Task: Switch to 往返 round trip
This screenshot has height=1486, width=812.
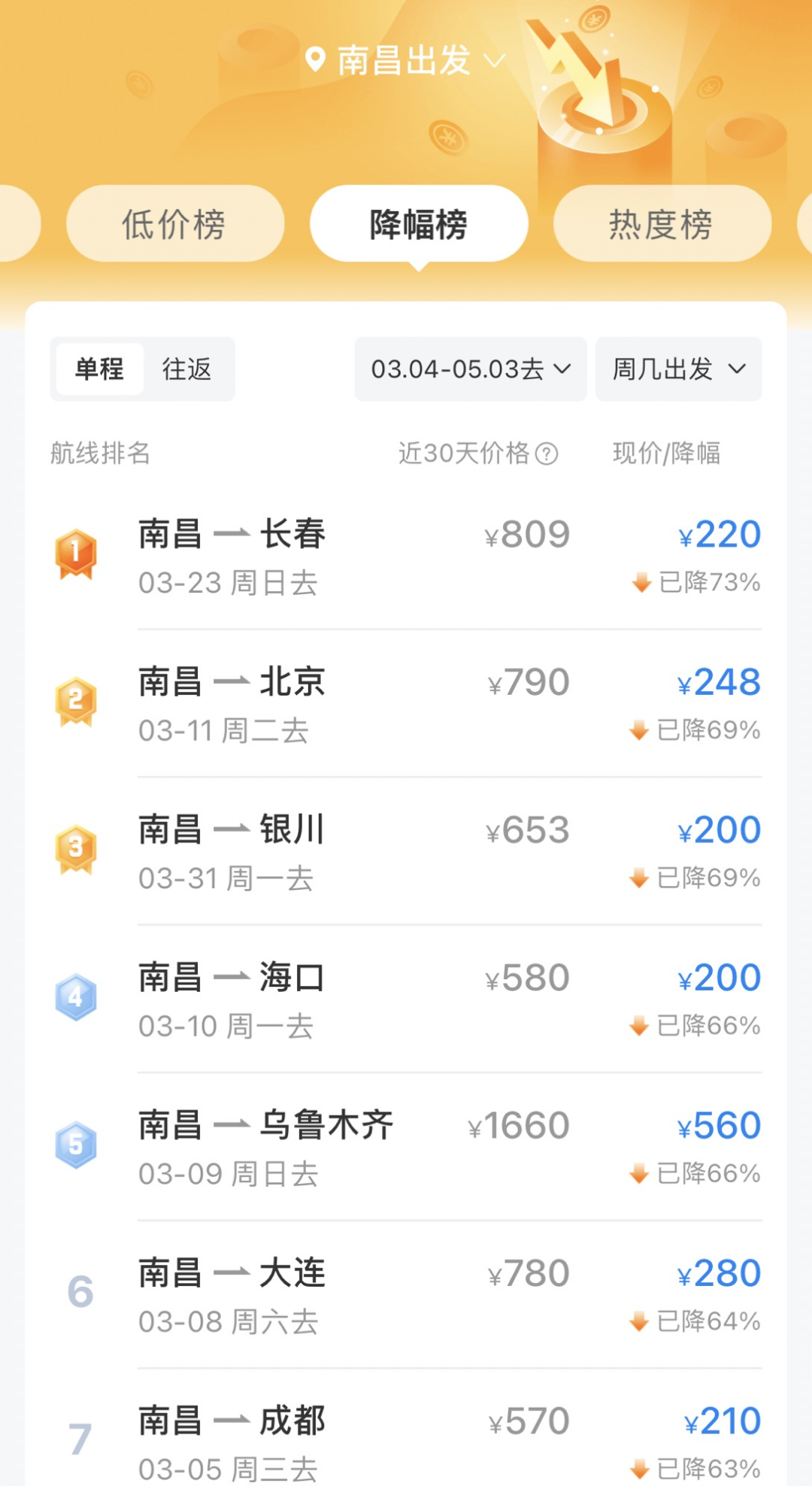Action: 187,369
